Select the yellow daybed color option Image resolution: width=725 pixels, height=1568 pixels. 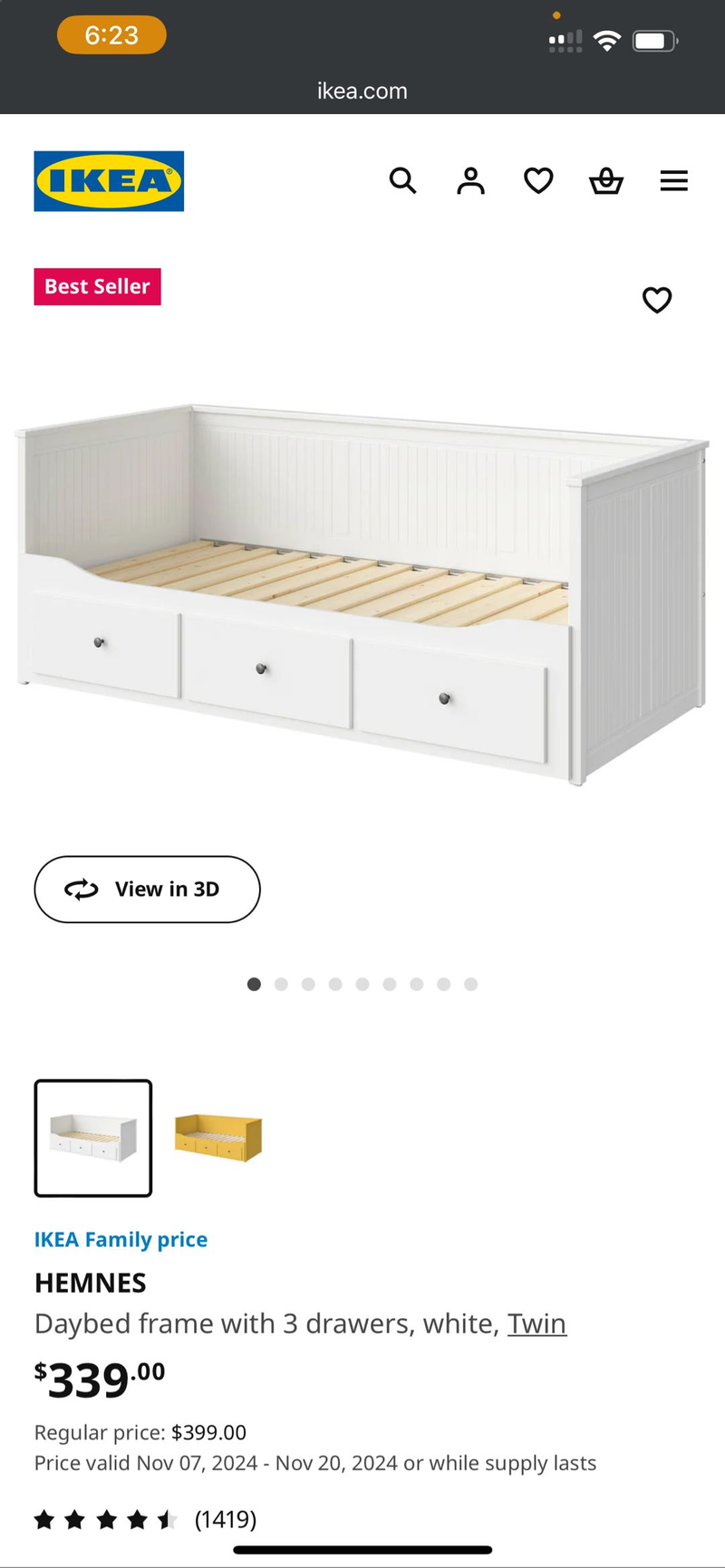217,1138
